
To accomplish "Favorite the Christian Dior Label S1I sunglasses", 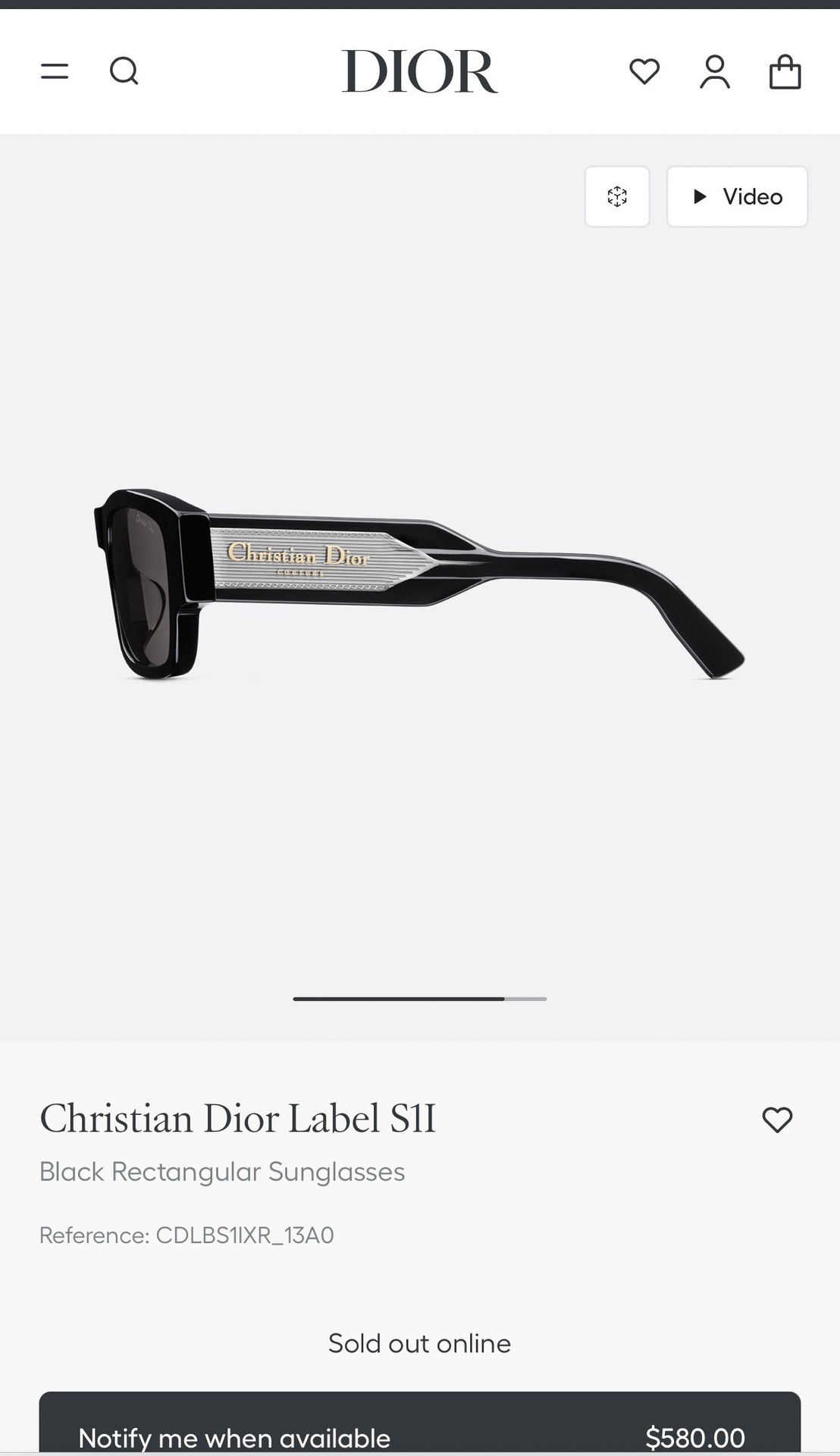I will (x=778, y=1119).
